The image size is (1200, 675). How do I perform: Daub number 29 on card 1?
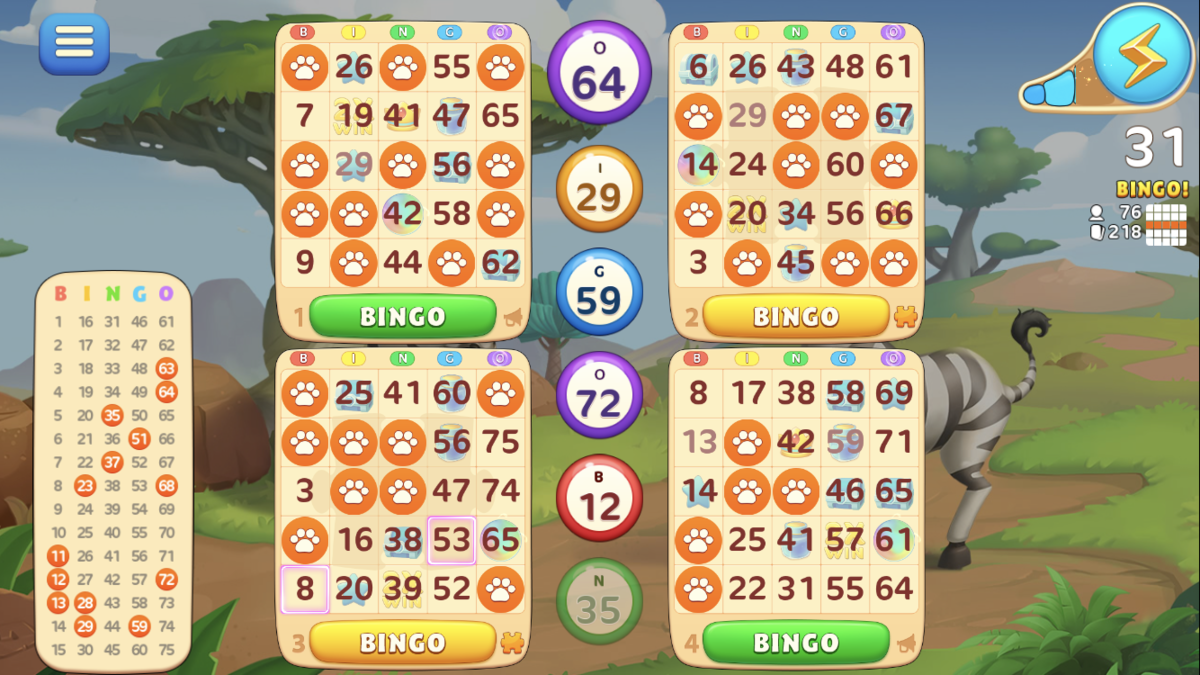[354, 165]
